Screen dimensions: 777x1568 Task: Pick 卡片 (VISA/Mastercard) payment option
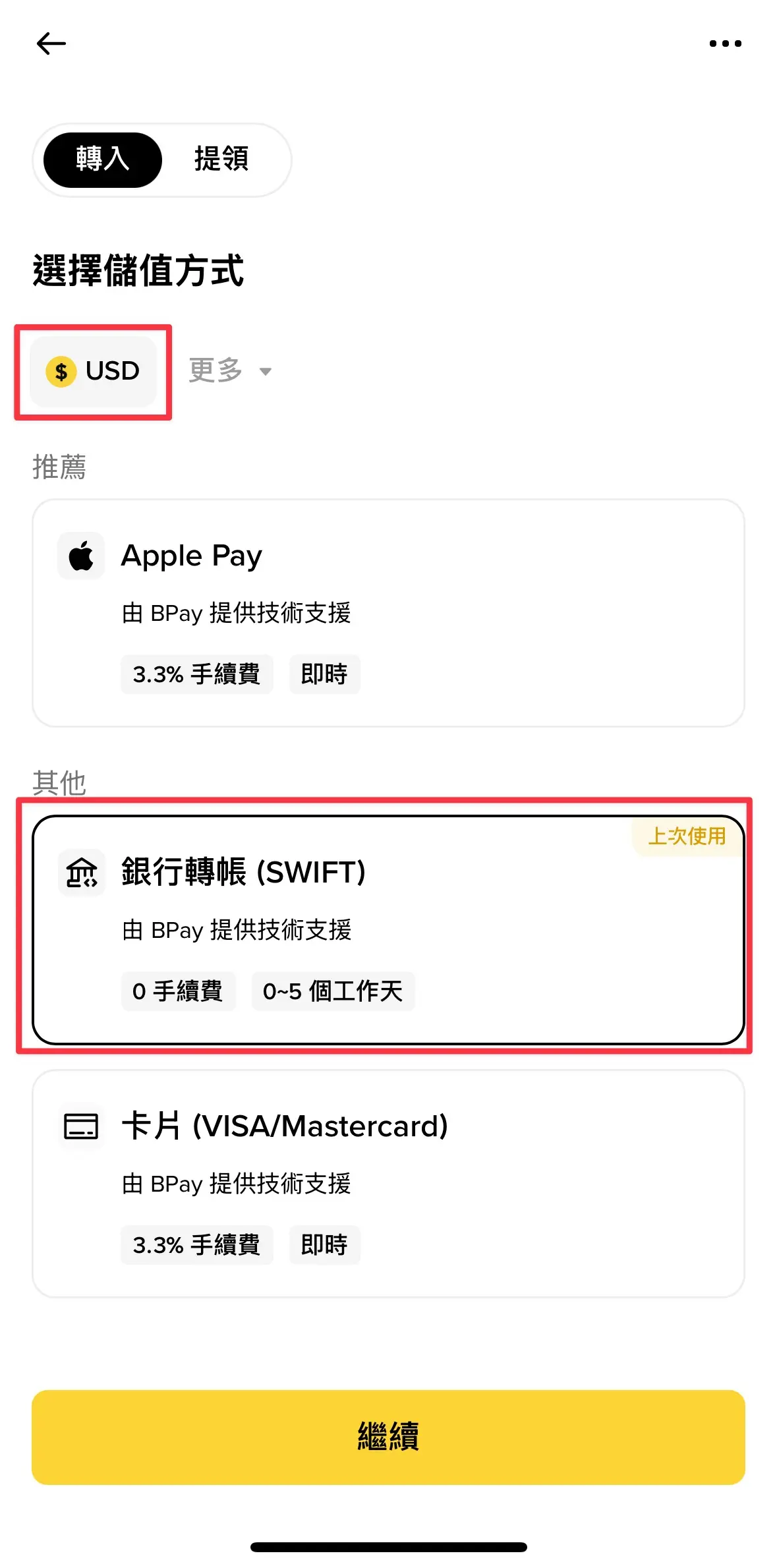388,1183
